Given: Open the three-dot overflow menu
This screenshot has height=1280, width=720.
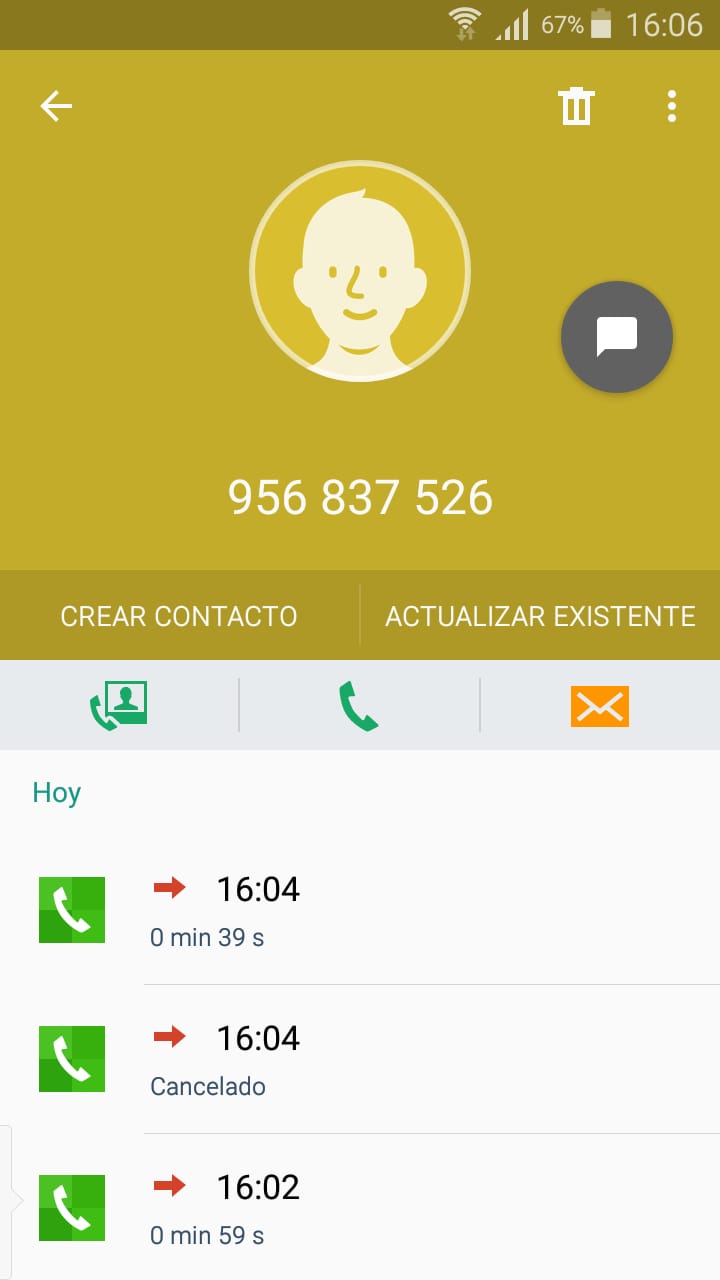Looking at the screenshot, I should pyautogui.click(x=672, y=106).
